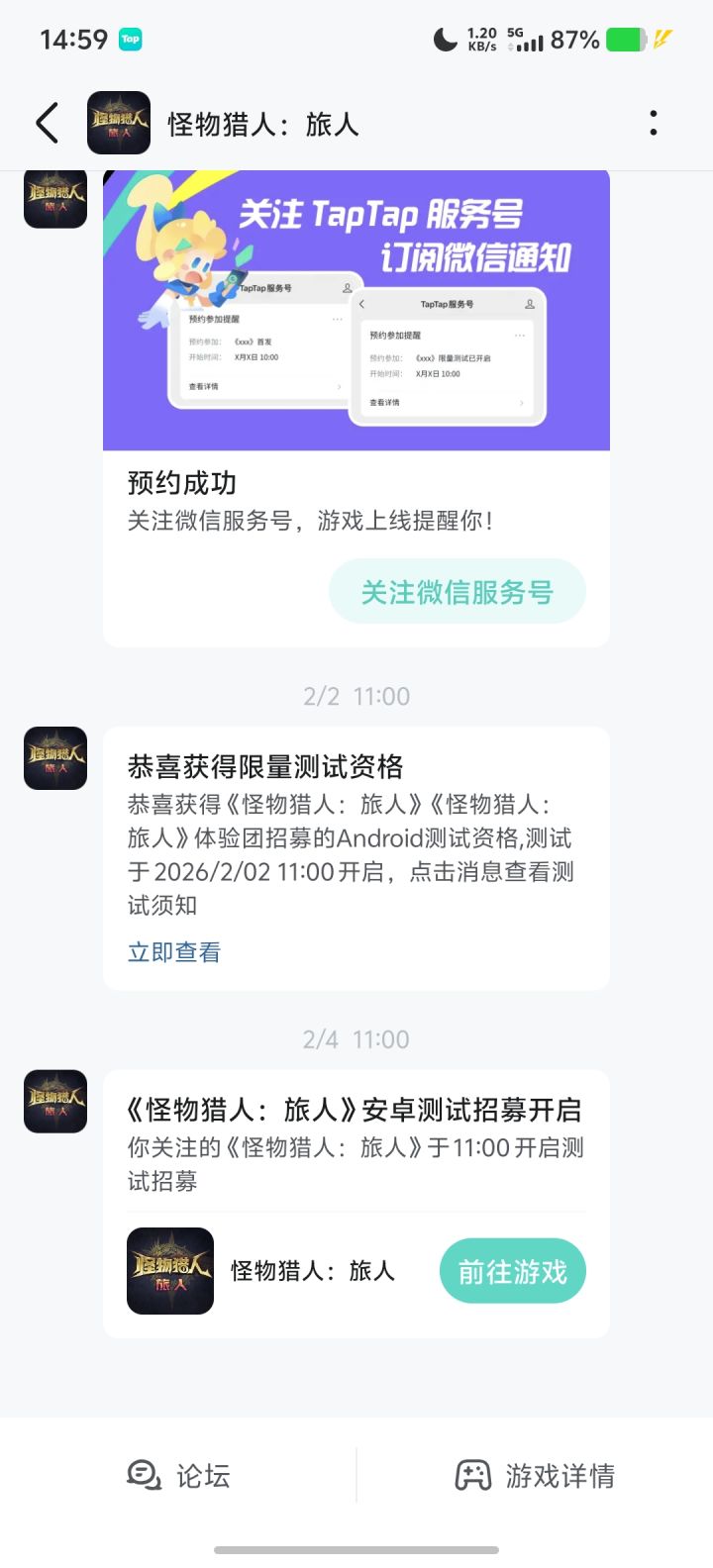713x1568 pixels.
Task: Open the 立即查看 link
Action: click(173, 951)
